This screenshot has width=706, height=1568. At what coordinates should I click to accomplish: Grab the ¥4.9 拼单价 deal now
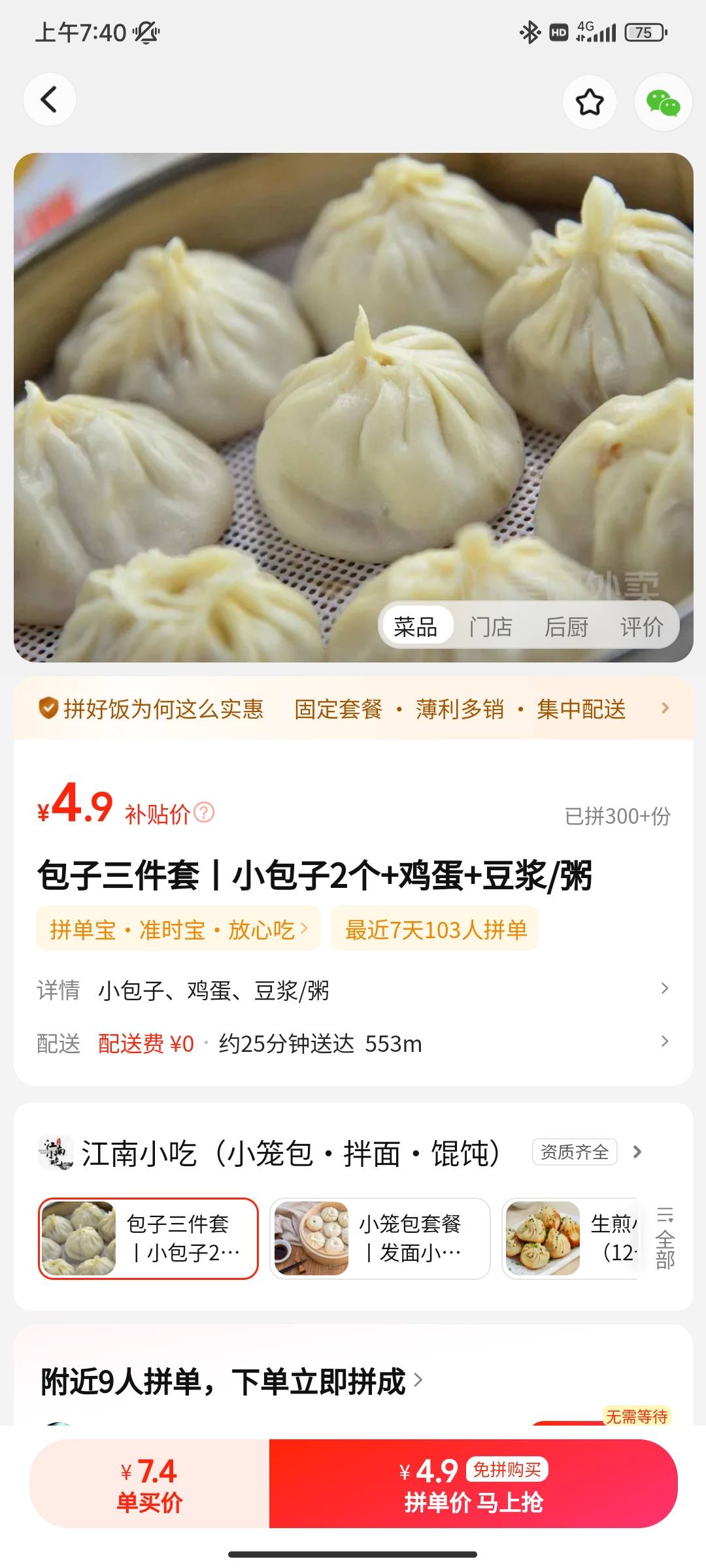tap(473, 1484)
